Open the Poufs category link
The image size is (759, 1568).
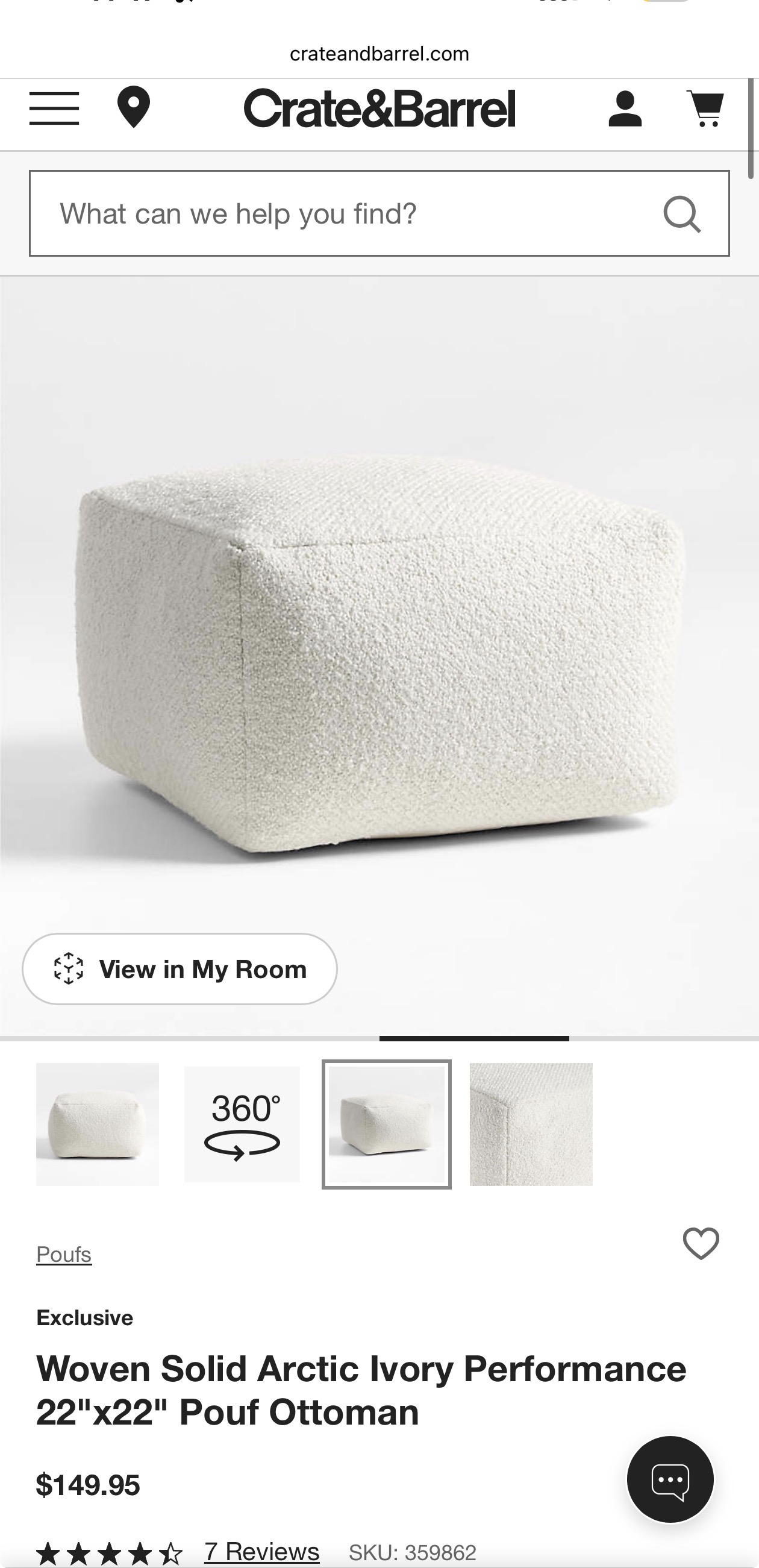point(64,1255)
